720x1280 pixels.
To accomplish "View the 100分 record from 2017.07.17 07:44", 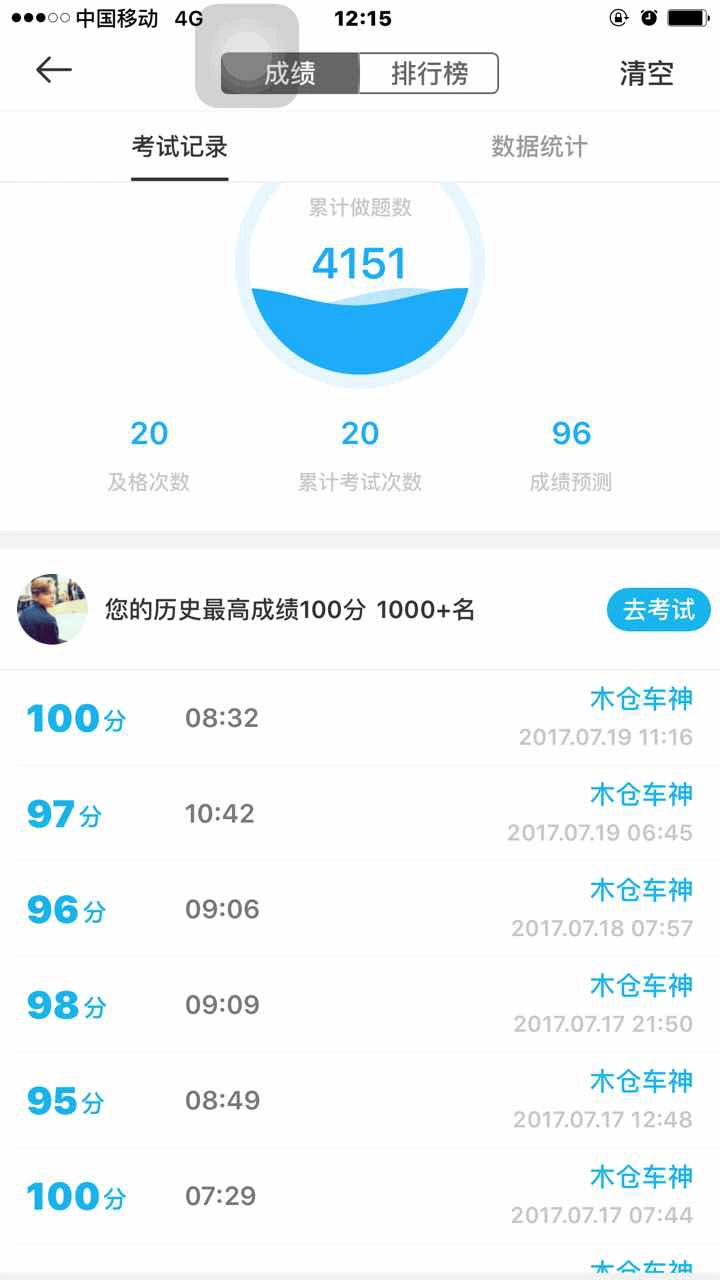I will coord(360,1196).
